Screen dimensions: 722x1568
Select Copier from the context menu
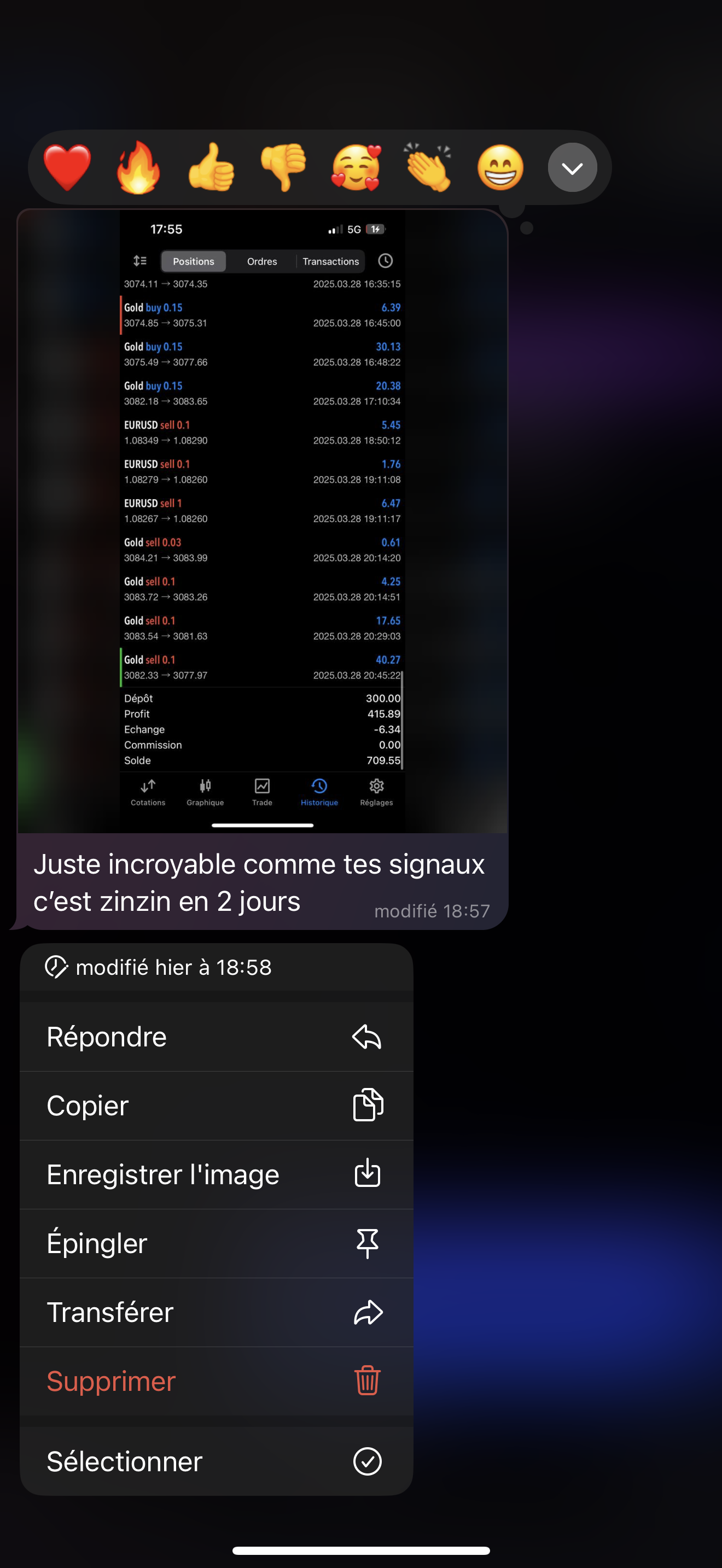[216, 1106]
